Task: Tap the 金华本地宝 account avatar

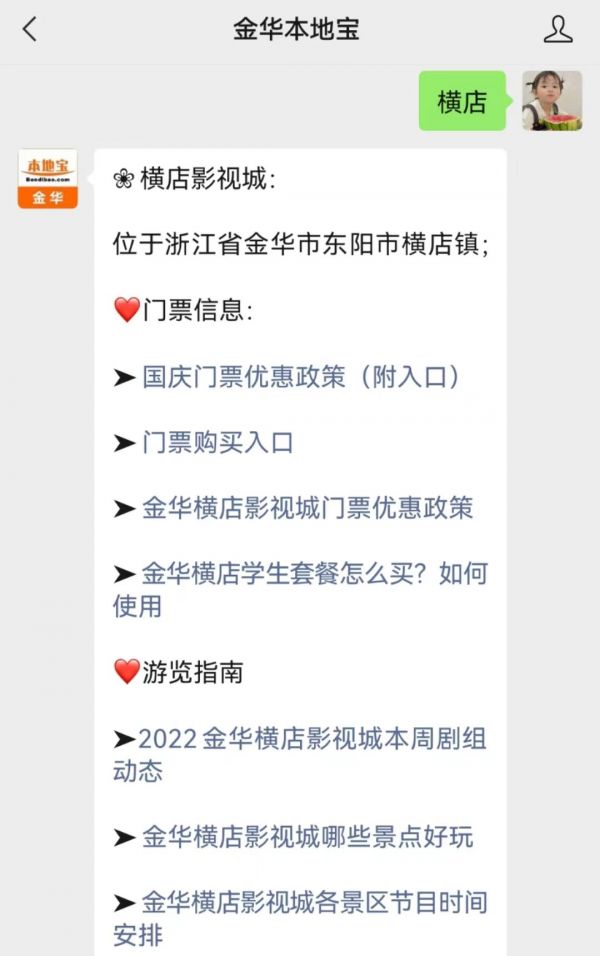Action: (47, 179)
